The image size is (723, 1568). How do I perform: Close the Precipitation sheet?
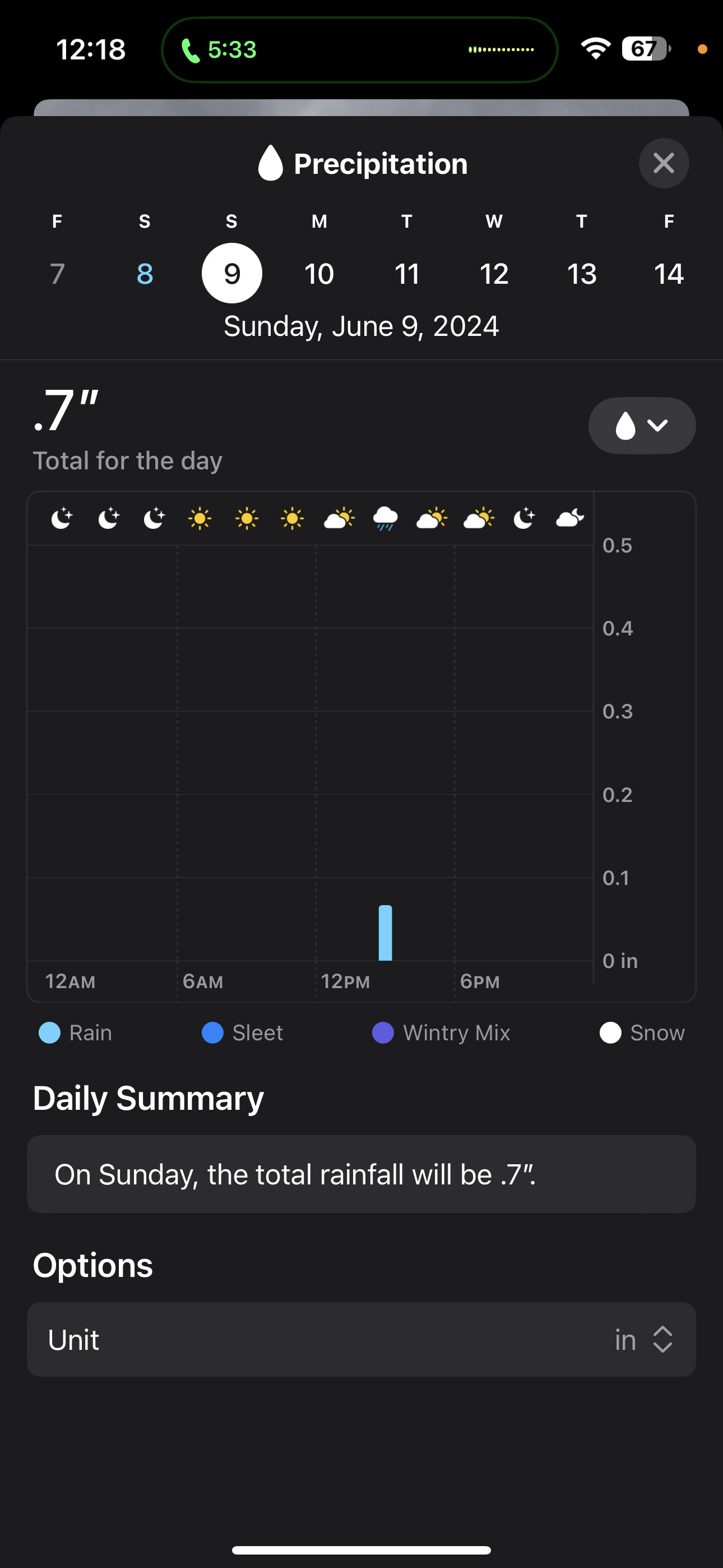click(x=664, y=163)
